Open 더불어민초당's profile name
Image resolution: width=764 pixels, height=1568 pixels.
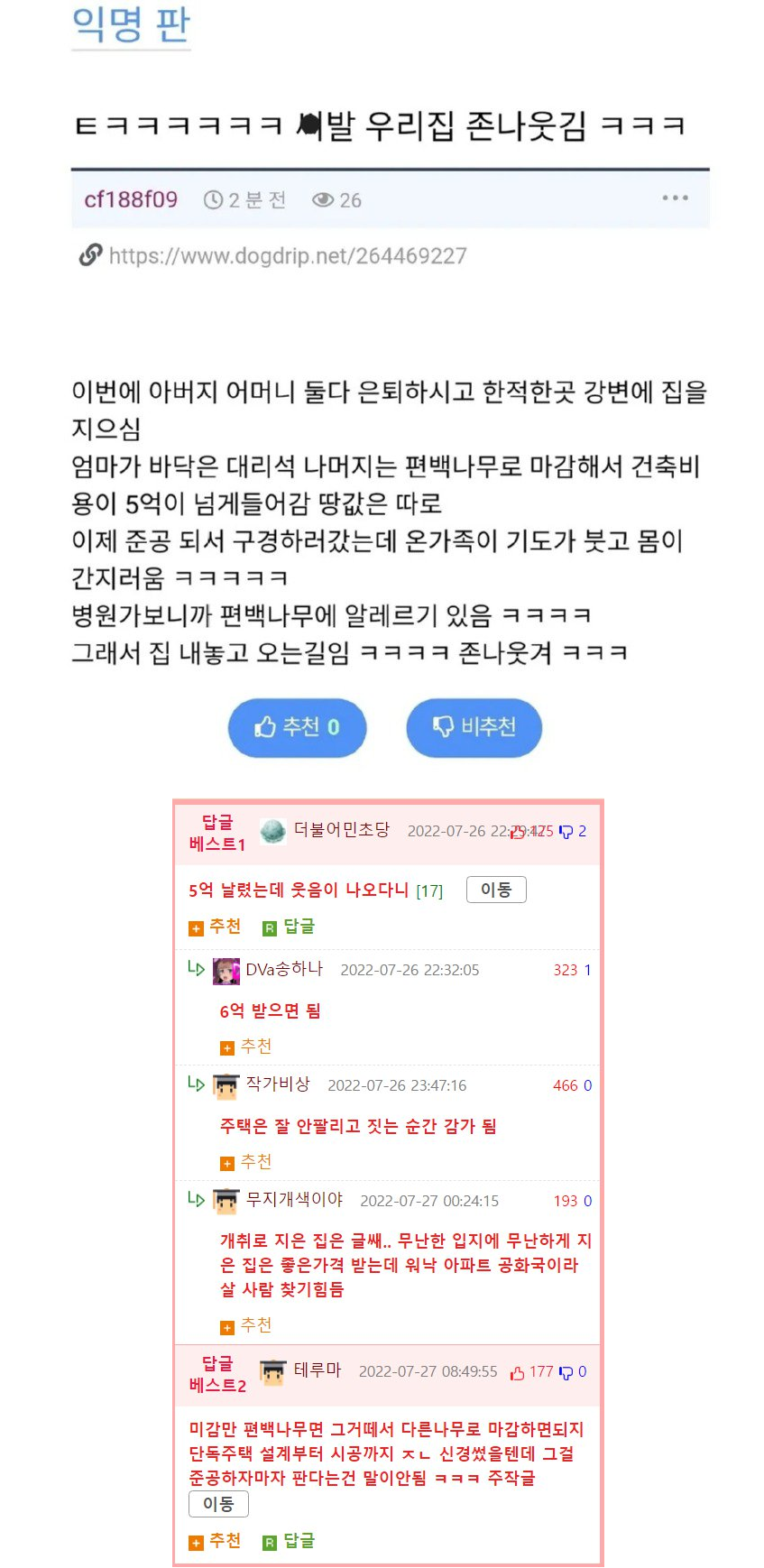pos(342,830)
